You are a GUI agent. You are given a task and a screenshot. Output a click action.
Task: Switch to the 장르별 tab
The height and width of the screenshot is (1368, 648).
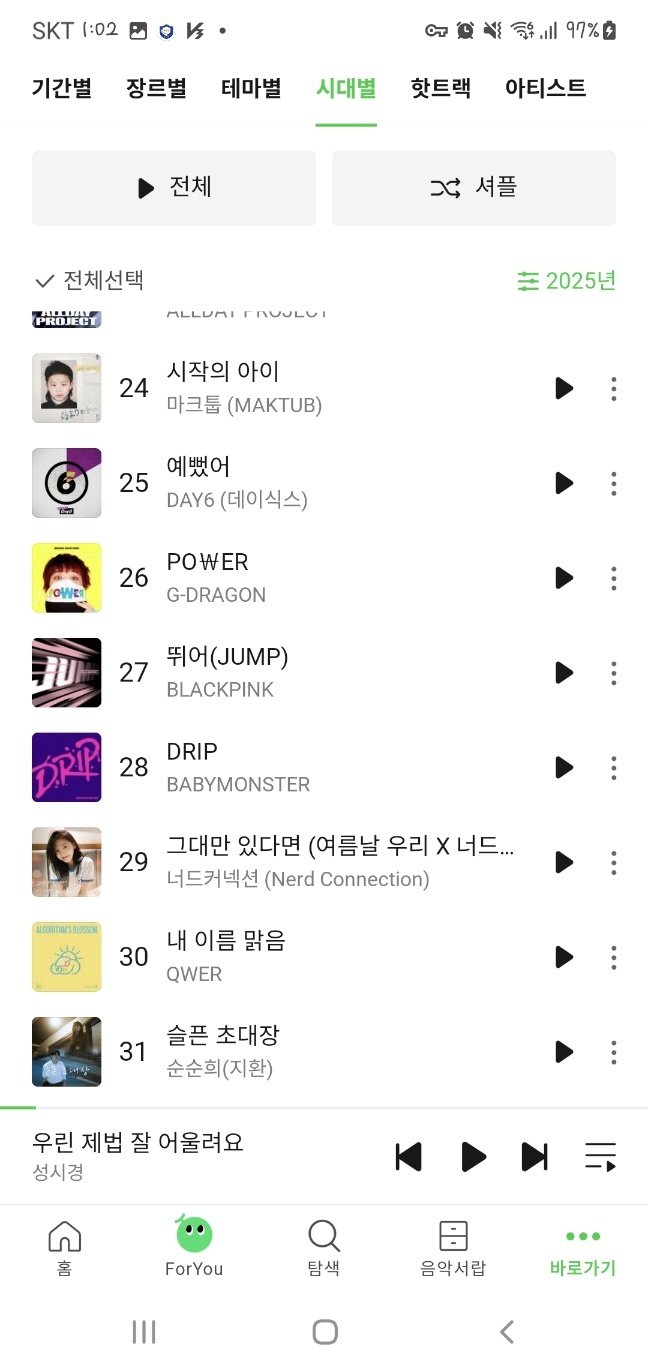[156, 88]
